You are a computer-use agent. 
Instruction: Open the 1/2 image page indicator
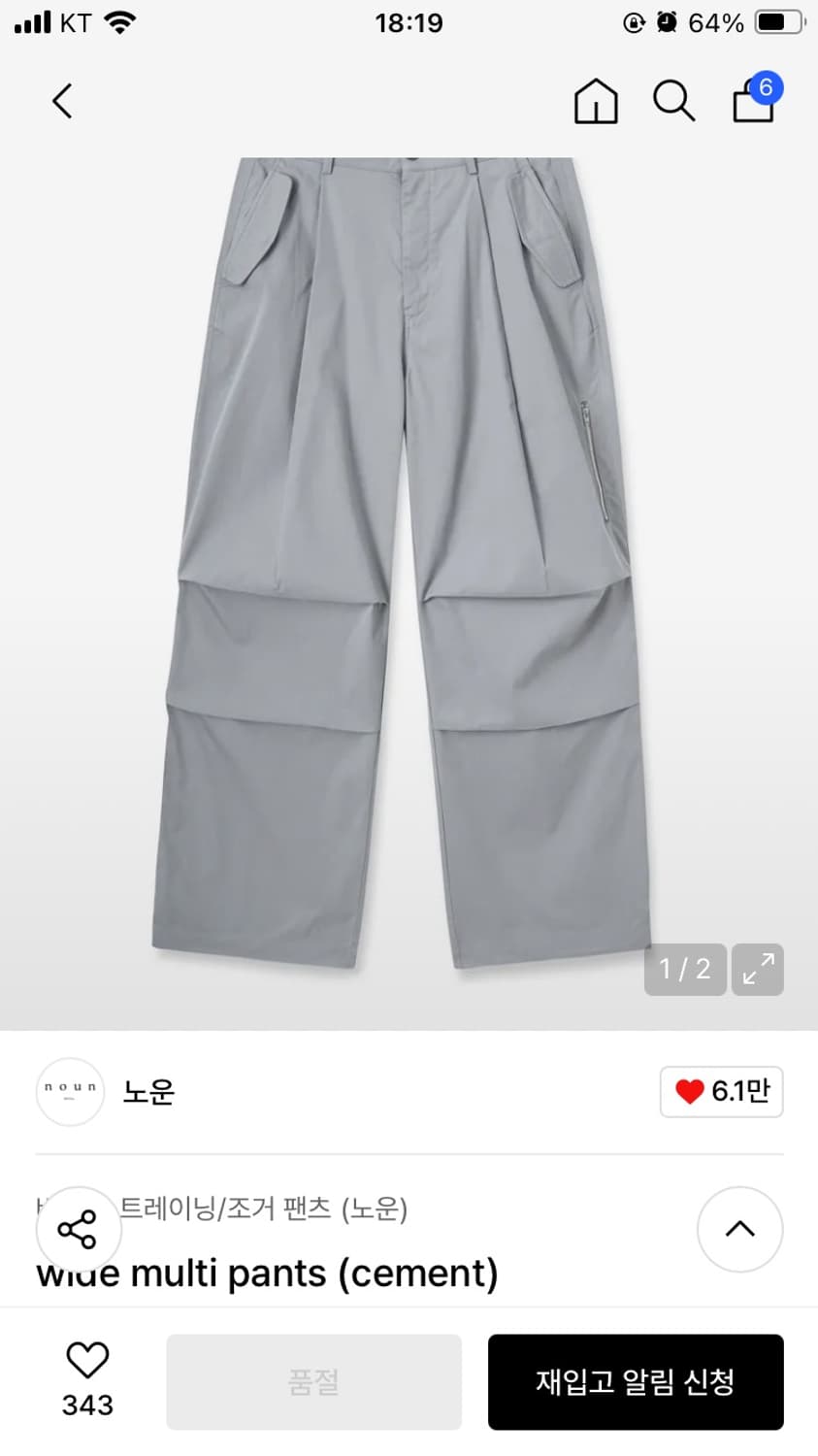click(684, 969)
